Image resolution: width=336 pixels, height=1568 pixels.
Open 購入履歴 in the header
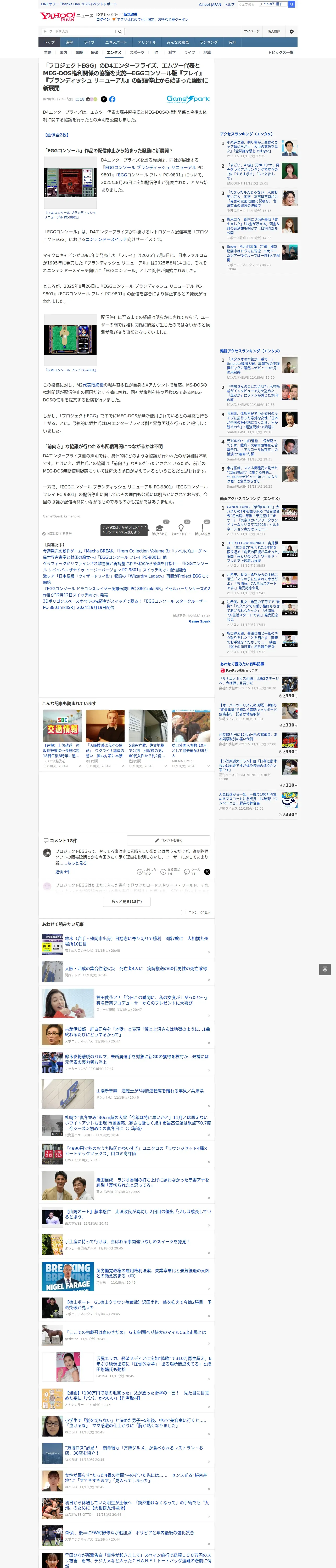click(x=274, y=31)
